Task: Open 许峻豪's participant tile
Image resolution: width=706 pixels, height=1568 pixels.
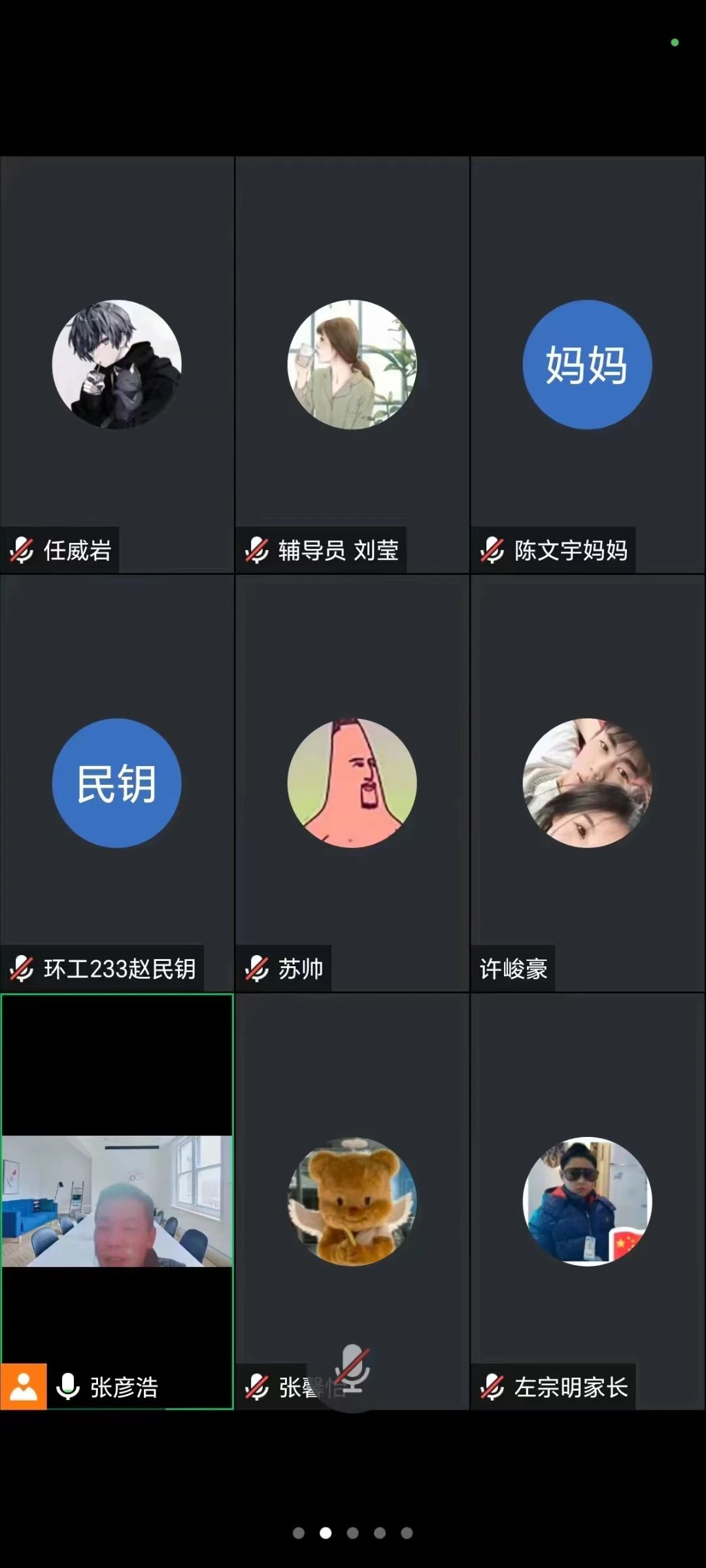Action: point(587,783)
